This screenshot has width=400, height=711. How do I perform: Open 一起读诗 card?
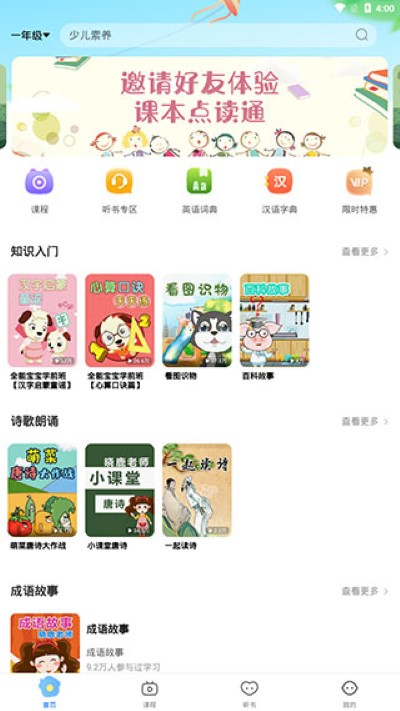[197, 497]
